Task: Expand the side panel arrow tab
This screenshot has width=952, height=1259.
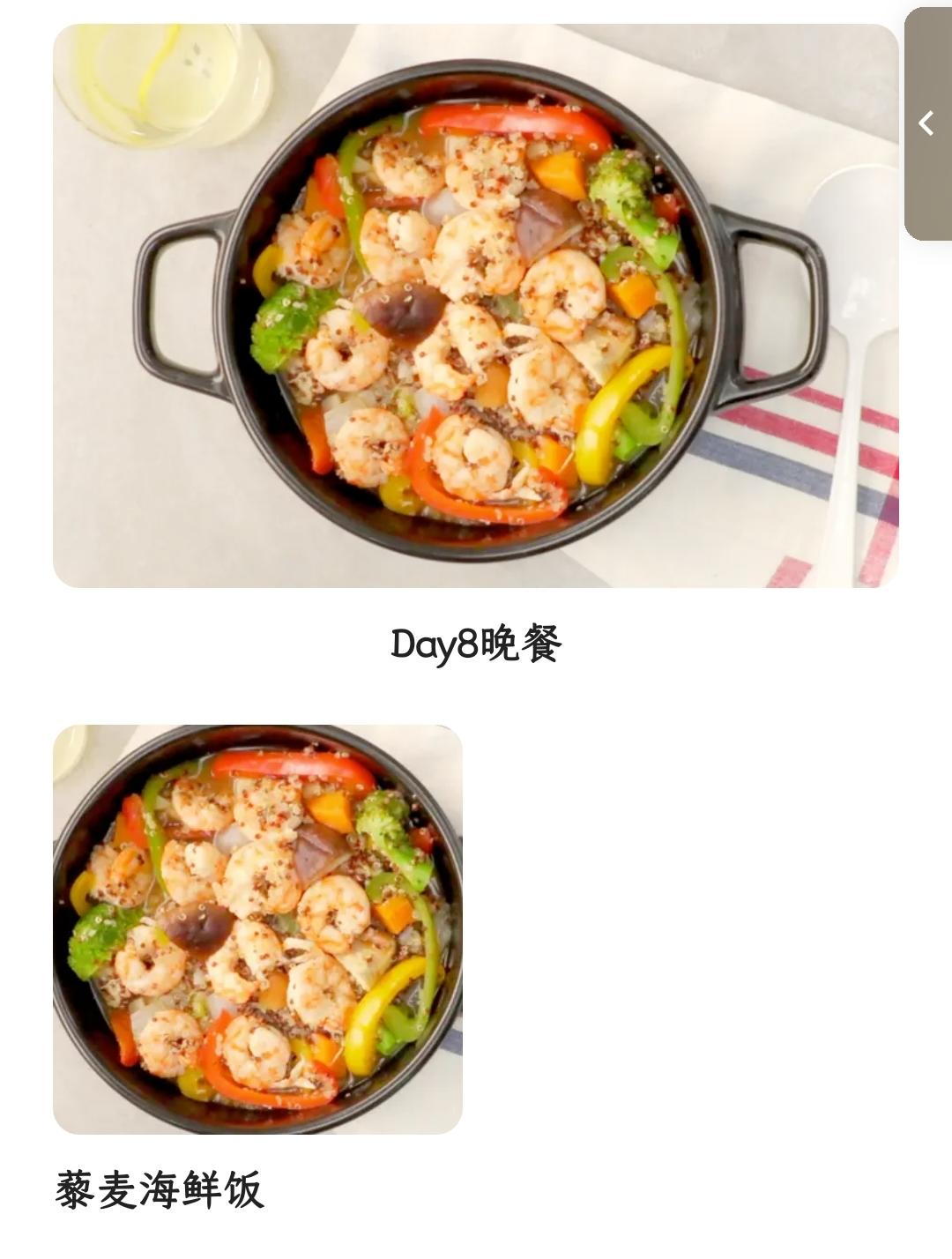Action: point(927,123)
